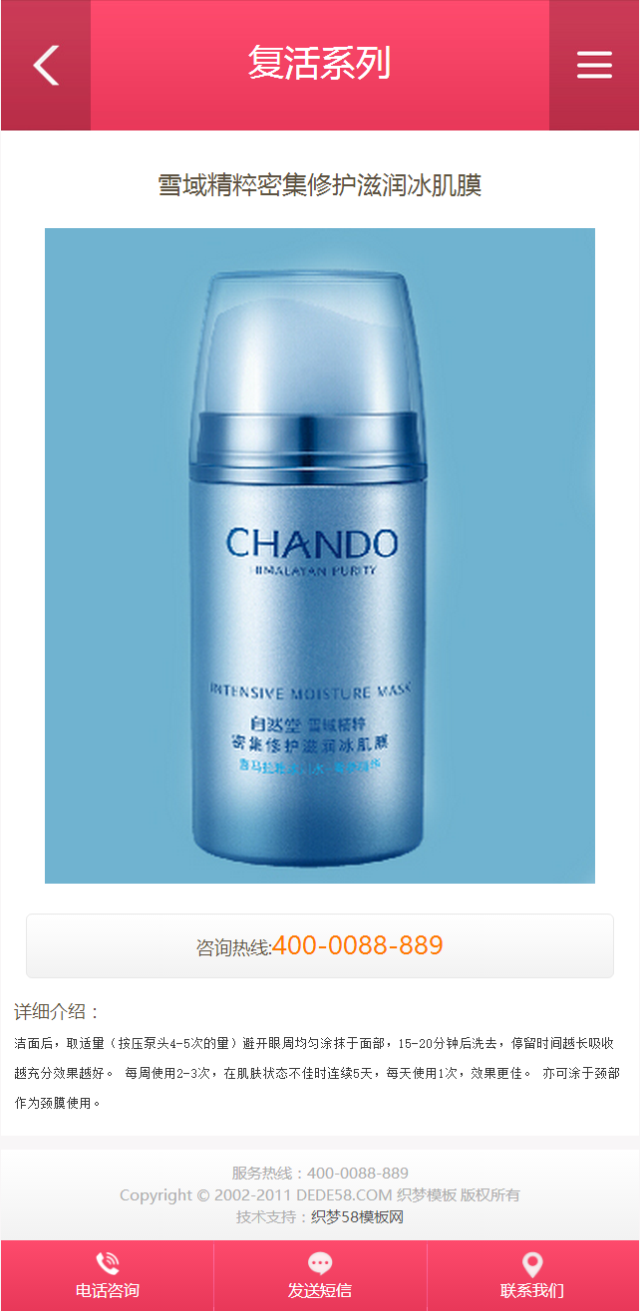Select 发送短信 in the bottom bar
Viewport: 640px width, 1311px height.
coord(320,1276)
